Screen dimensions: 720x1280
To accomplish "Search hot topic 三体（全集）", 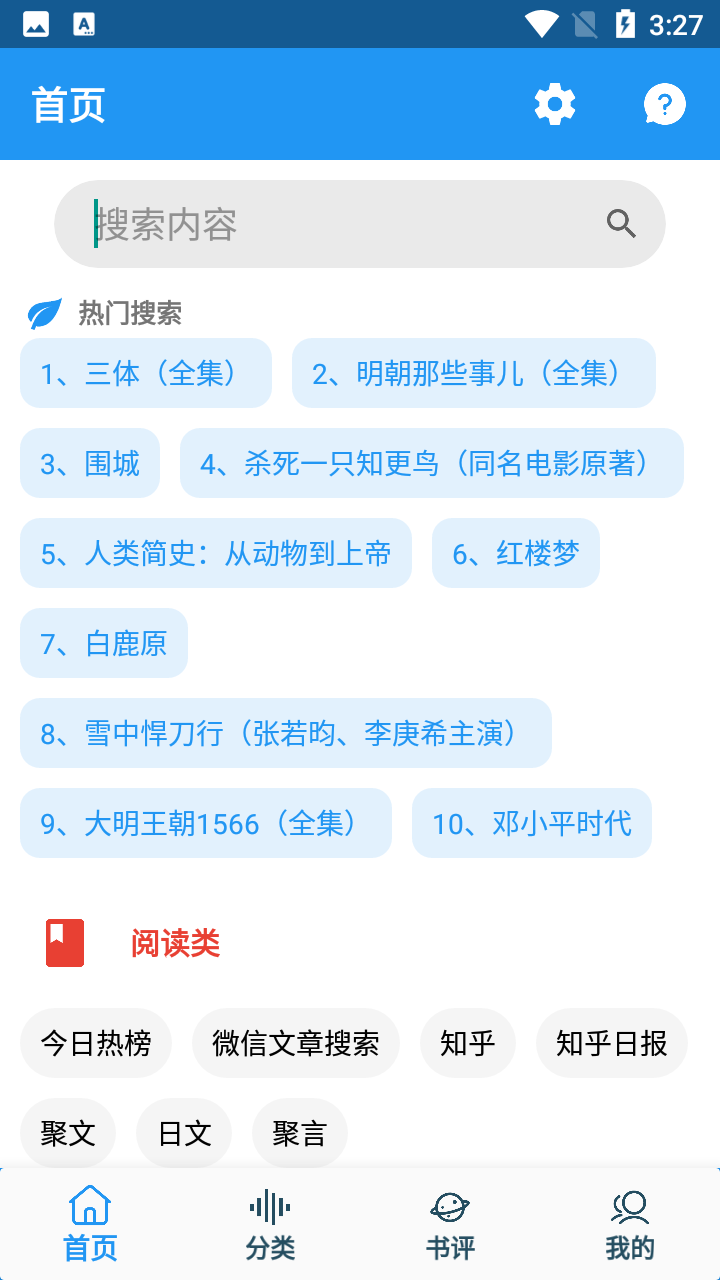I will (x=146, y=373).
